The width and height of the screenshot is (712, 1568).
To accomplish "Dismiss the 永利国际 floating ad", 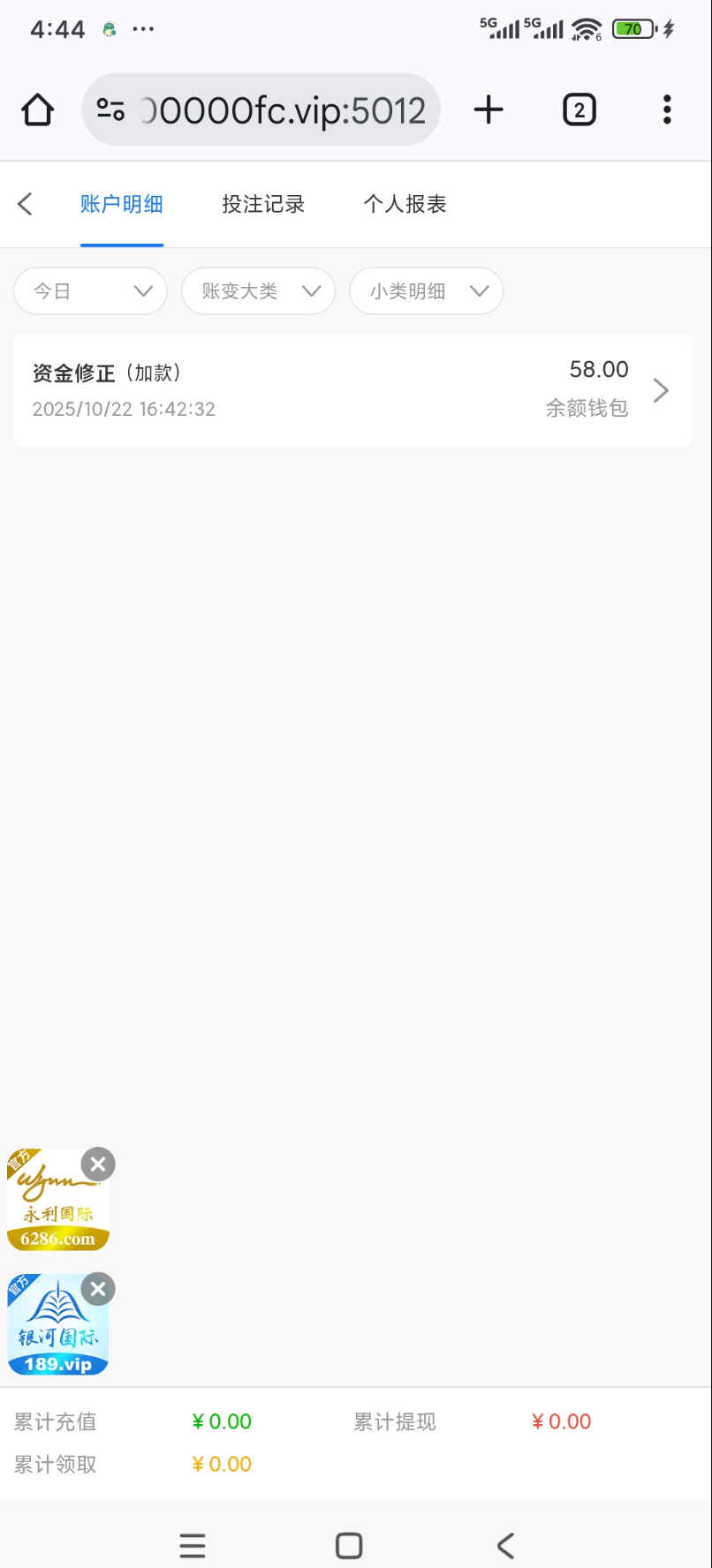I will click(x=98, y=1165).
